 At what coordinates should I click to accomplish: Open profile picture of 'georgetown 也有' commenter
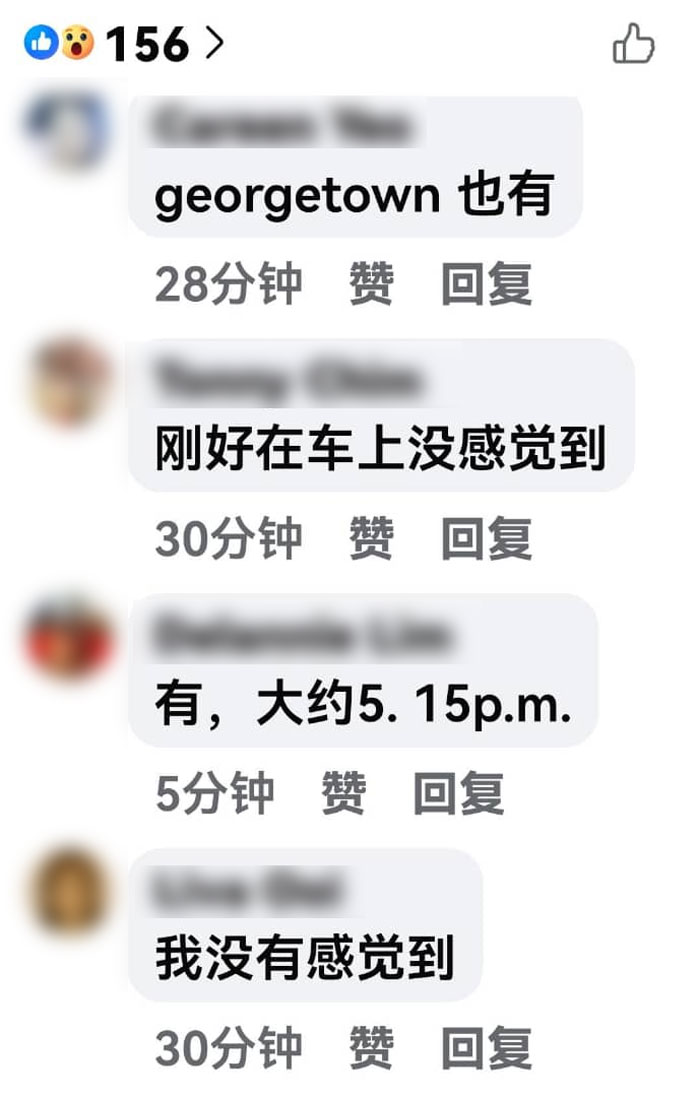[68, 131]
